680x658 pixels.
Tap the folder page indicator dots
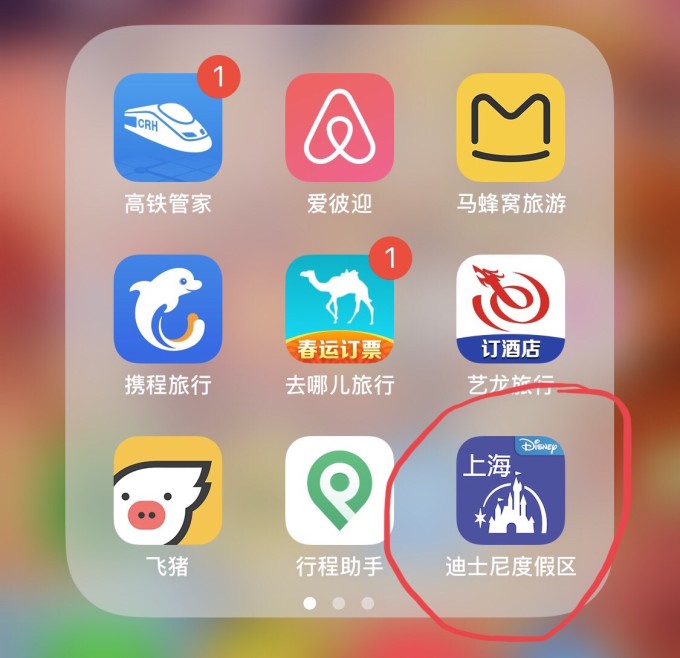click(339, 603)
